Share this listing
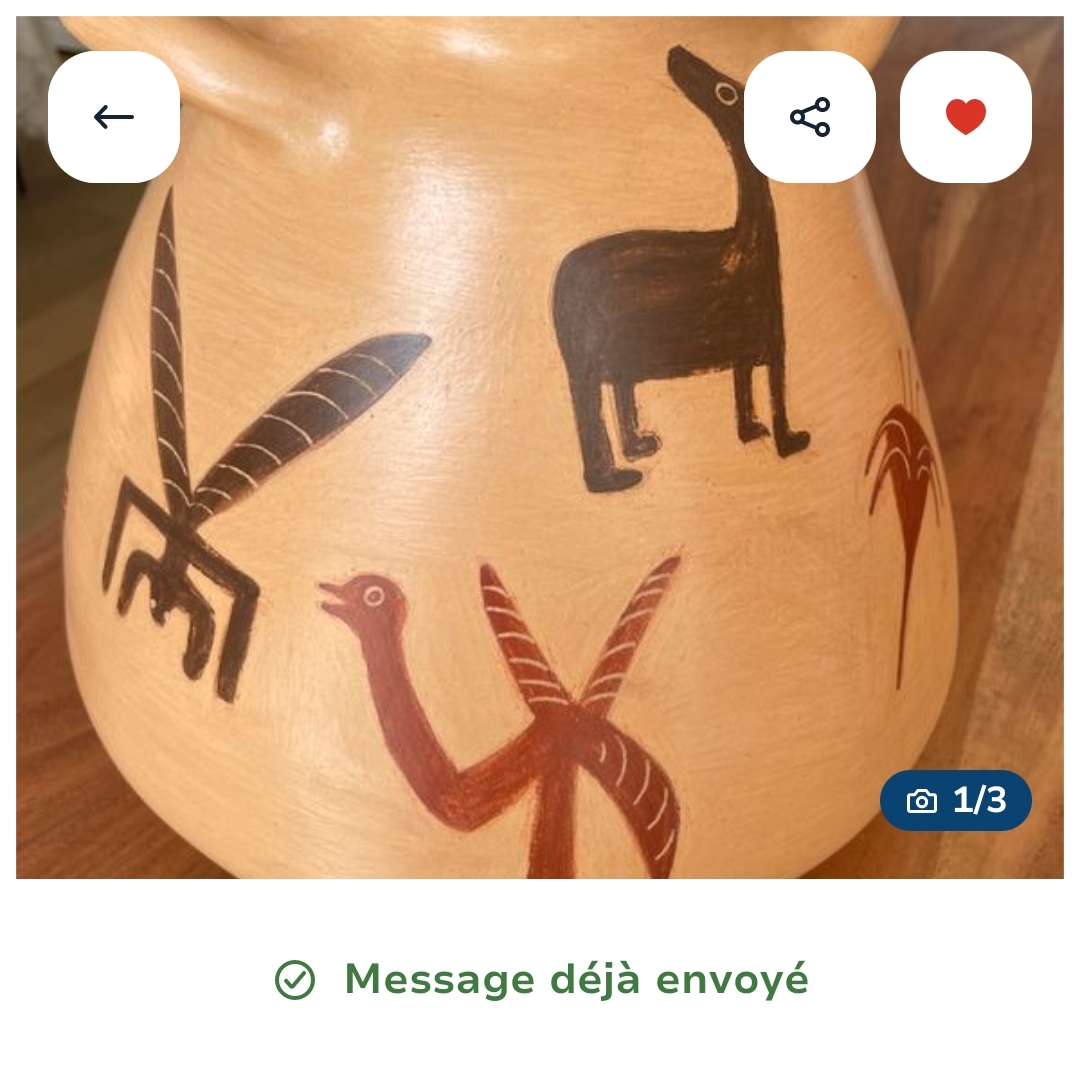1080x1078 pixels. (810, 117)
